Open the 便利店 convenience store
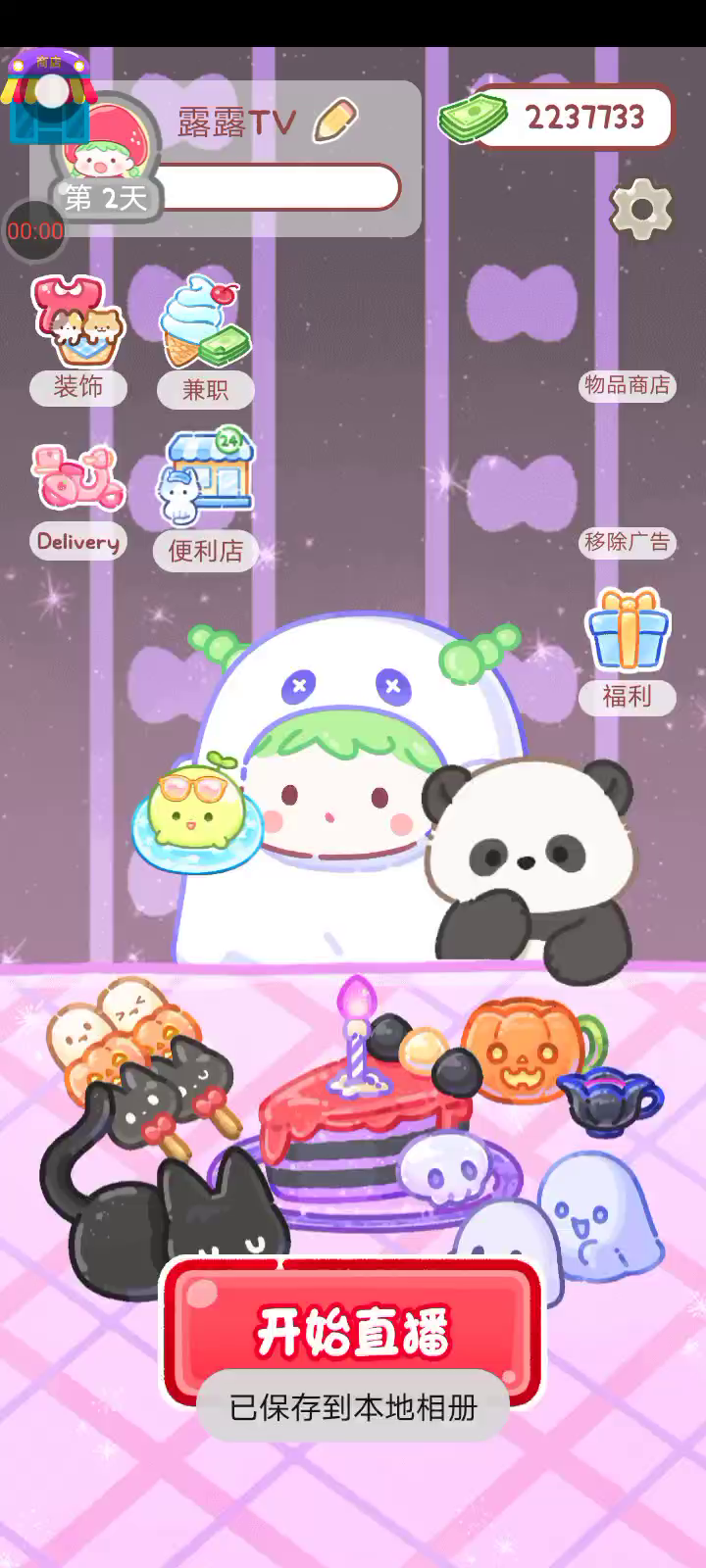This screenshot has height=1568, width=706. pos(206,497)
